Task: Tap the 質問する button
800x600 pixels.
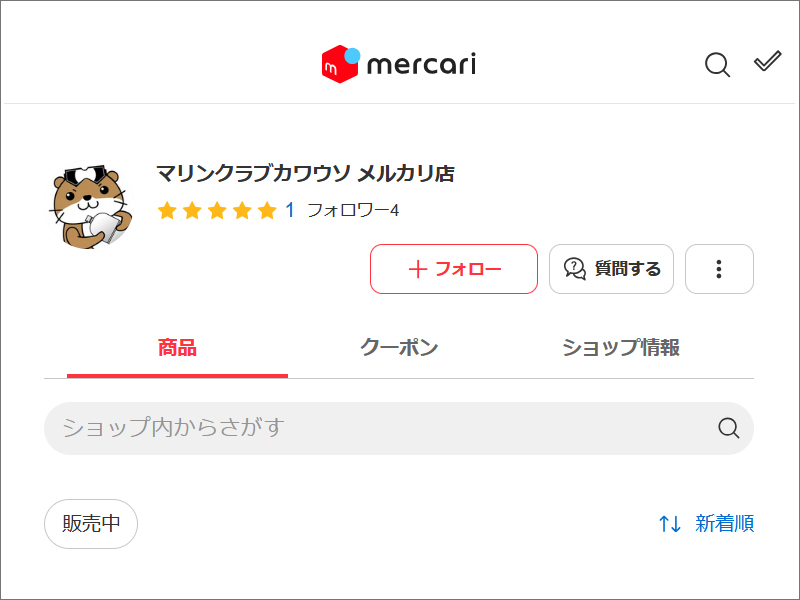Action: (611, 269)
